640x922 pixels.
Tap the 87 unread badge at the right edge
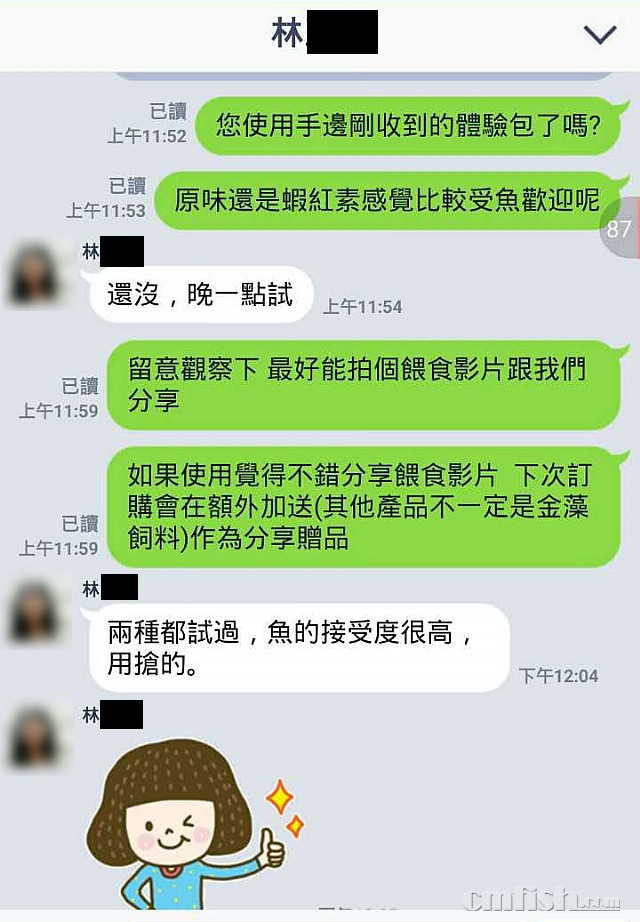(x=620, y=229)
